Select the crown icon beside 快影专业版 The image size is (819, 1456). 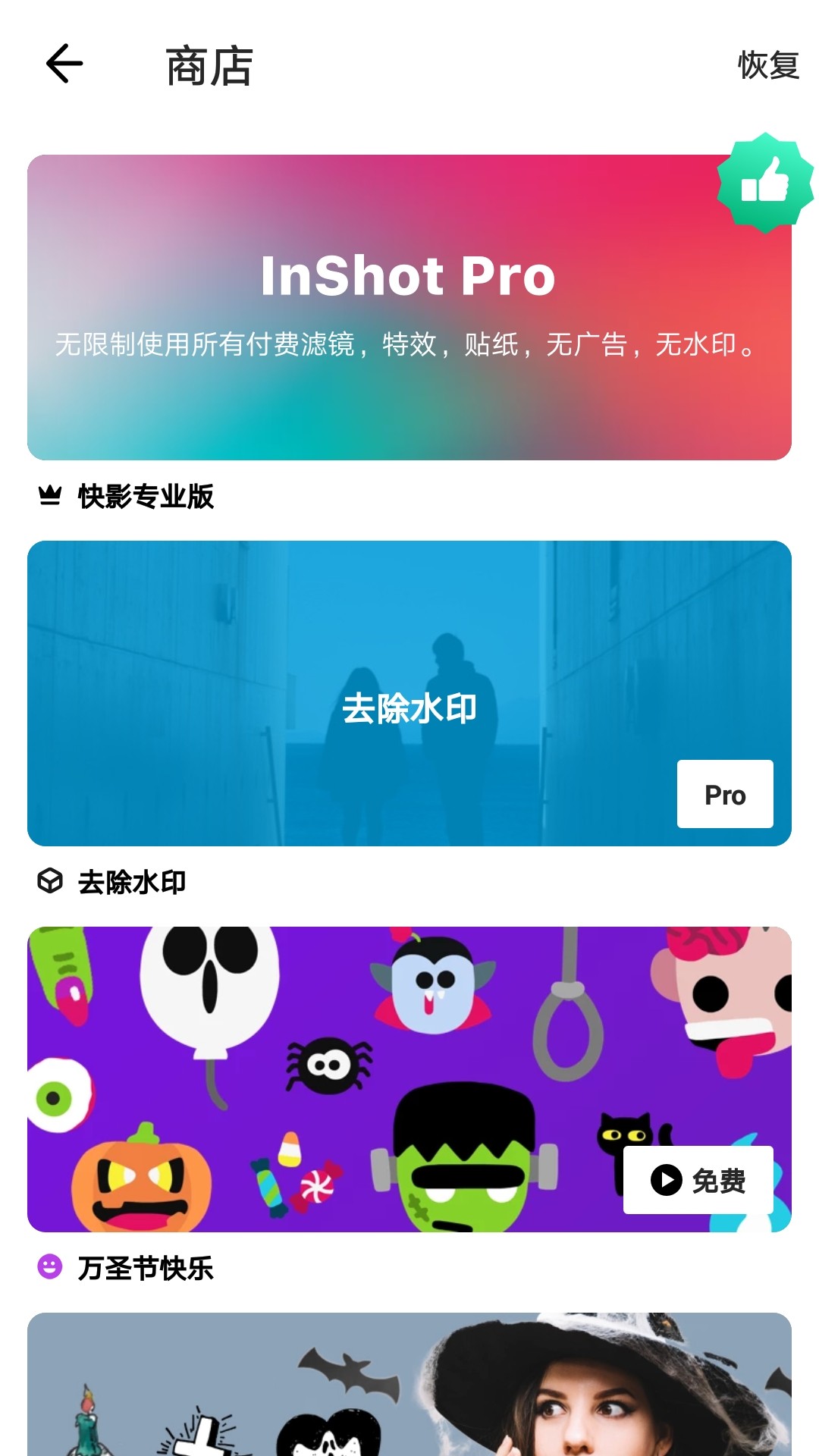pos(48,497)
